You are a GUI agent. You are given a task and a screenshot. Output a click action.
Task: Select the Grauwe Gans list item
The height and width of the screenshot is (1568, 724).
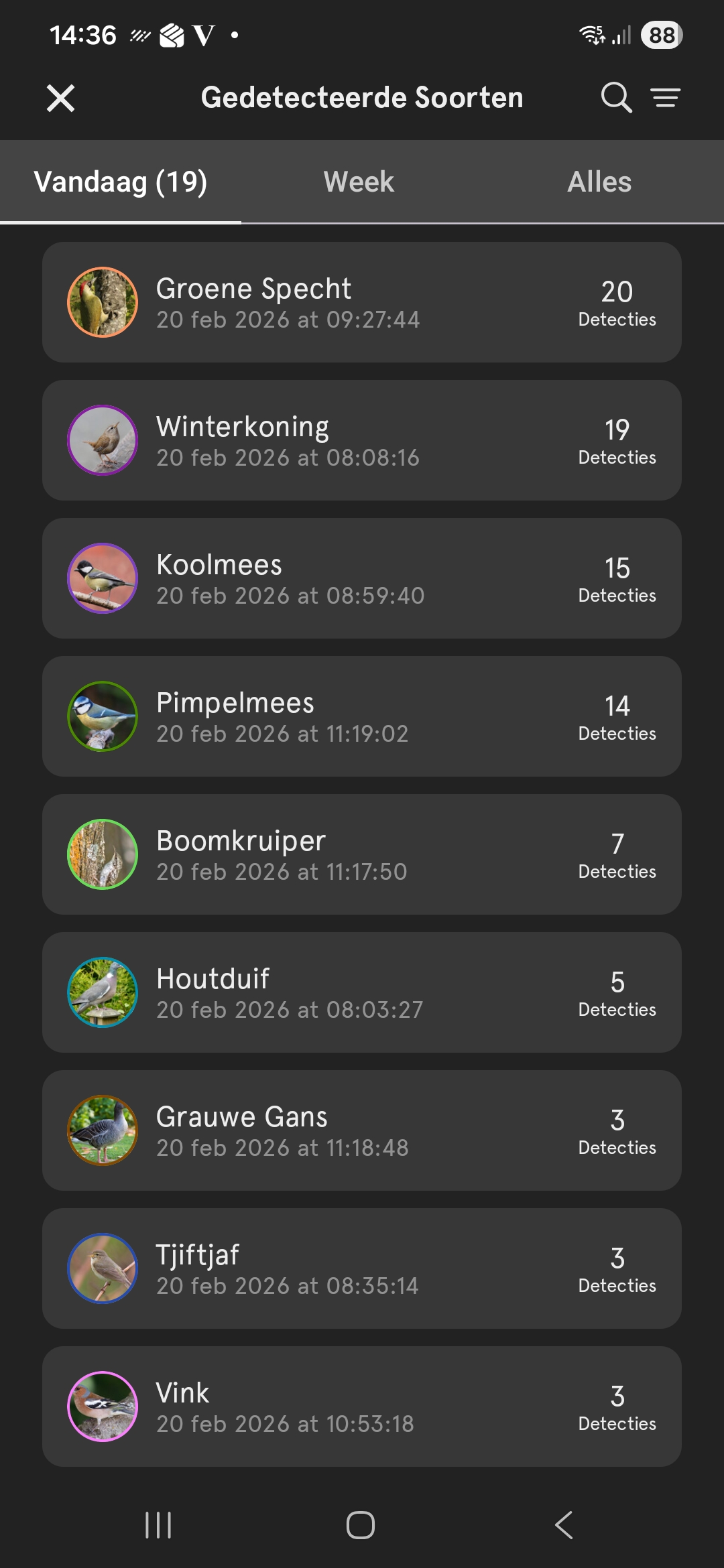(362, 1130)
